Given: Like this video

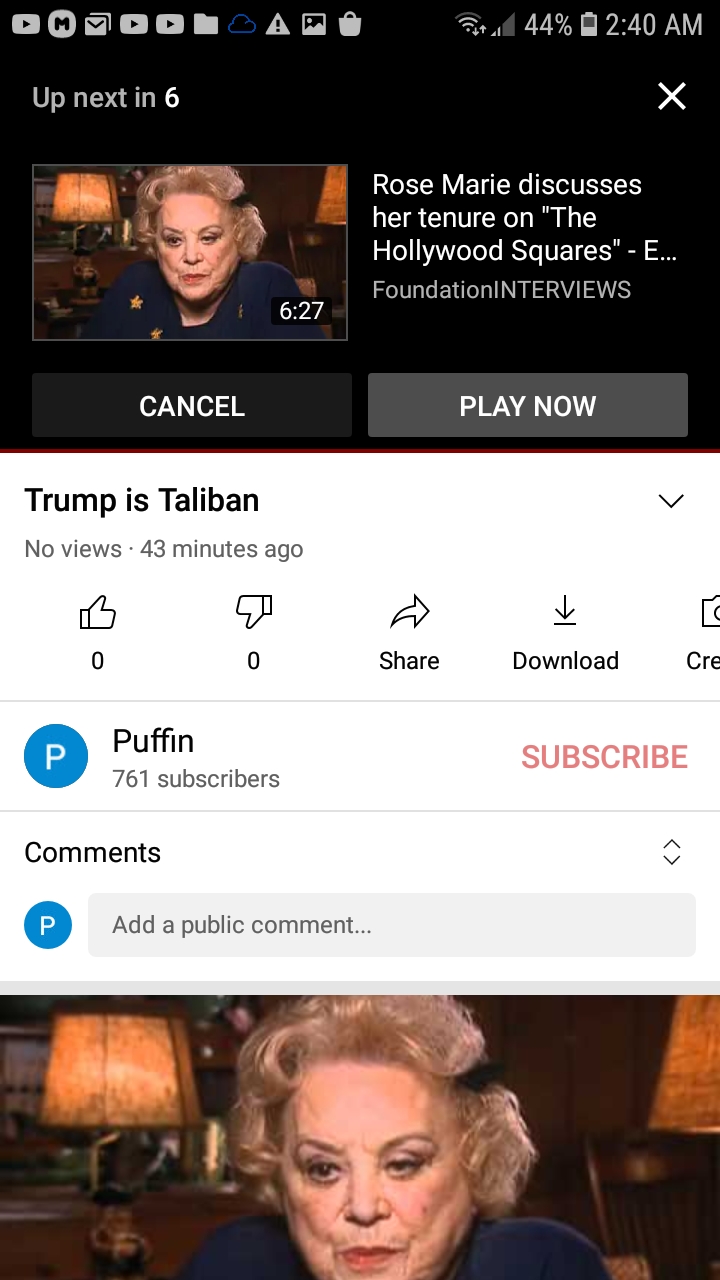Looking at the screenshot, I should tap(97, 613).
